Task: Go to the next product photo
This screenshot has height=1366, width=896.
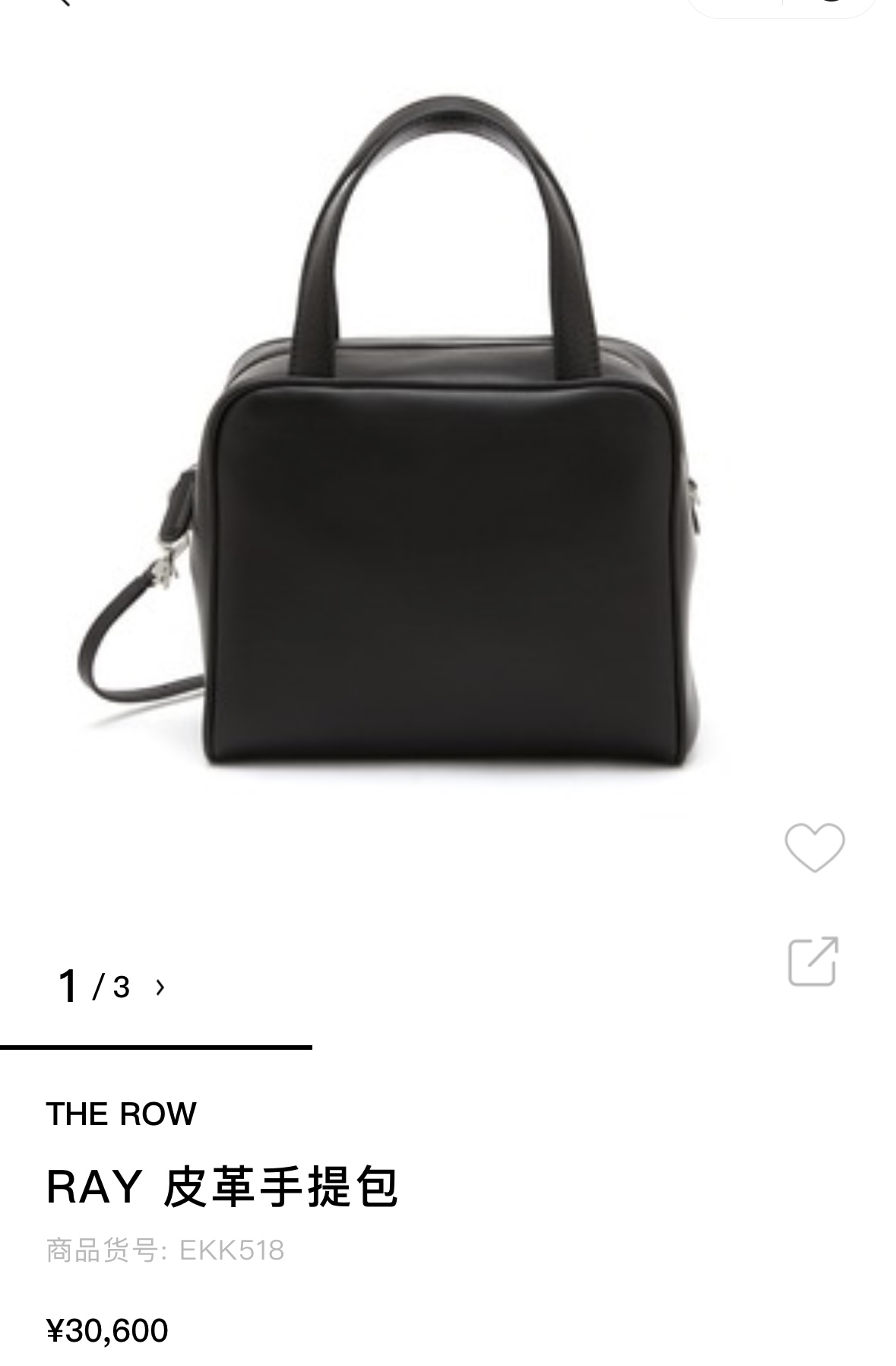Action: coord(160,987)
